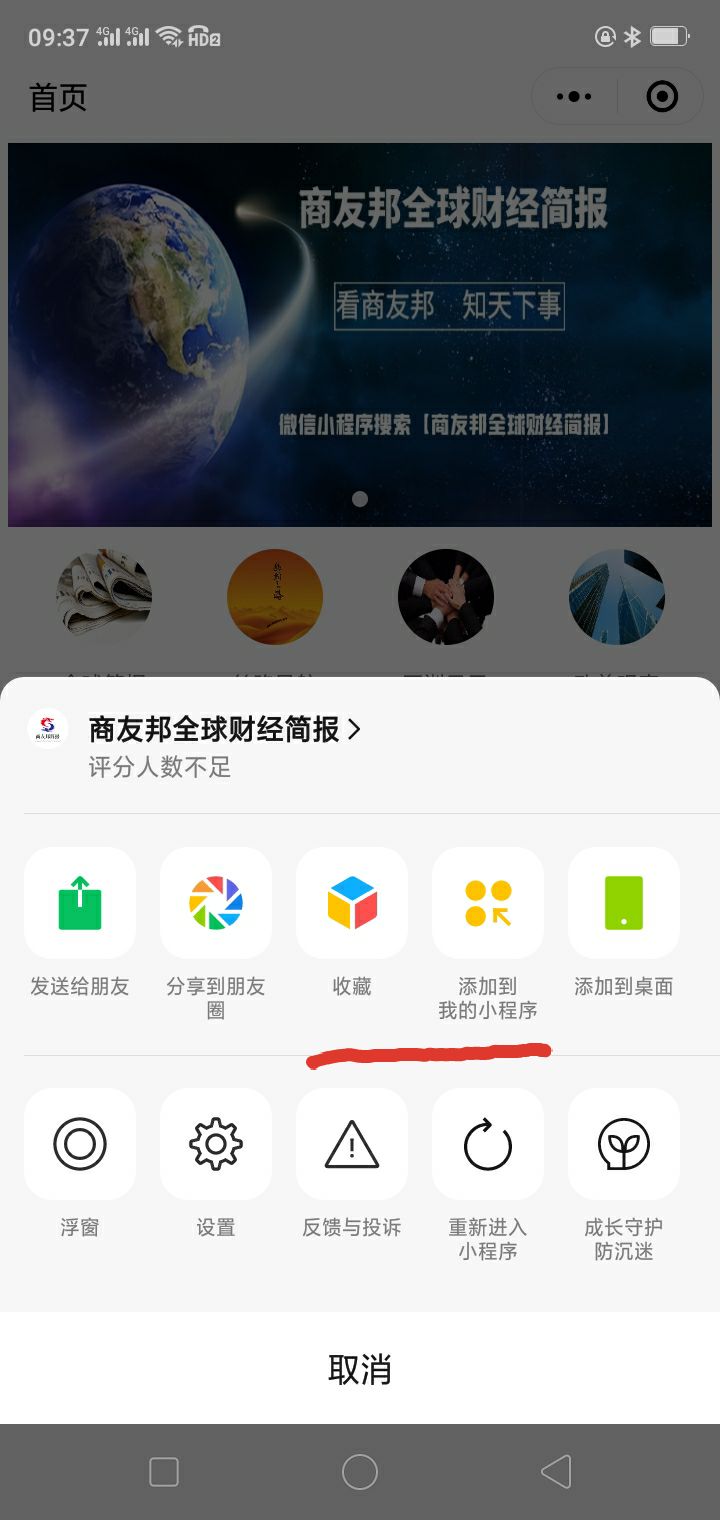Open 成长守护防沉迷 option

coord(624,1144)
